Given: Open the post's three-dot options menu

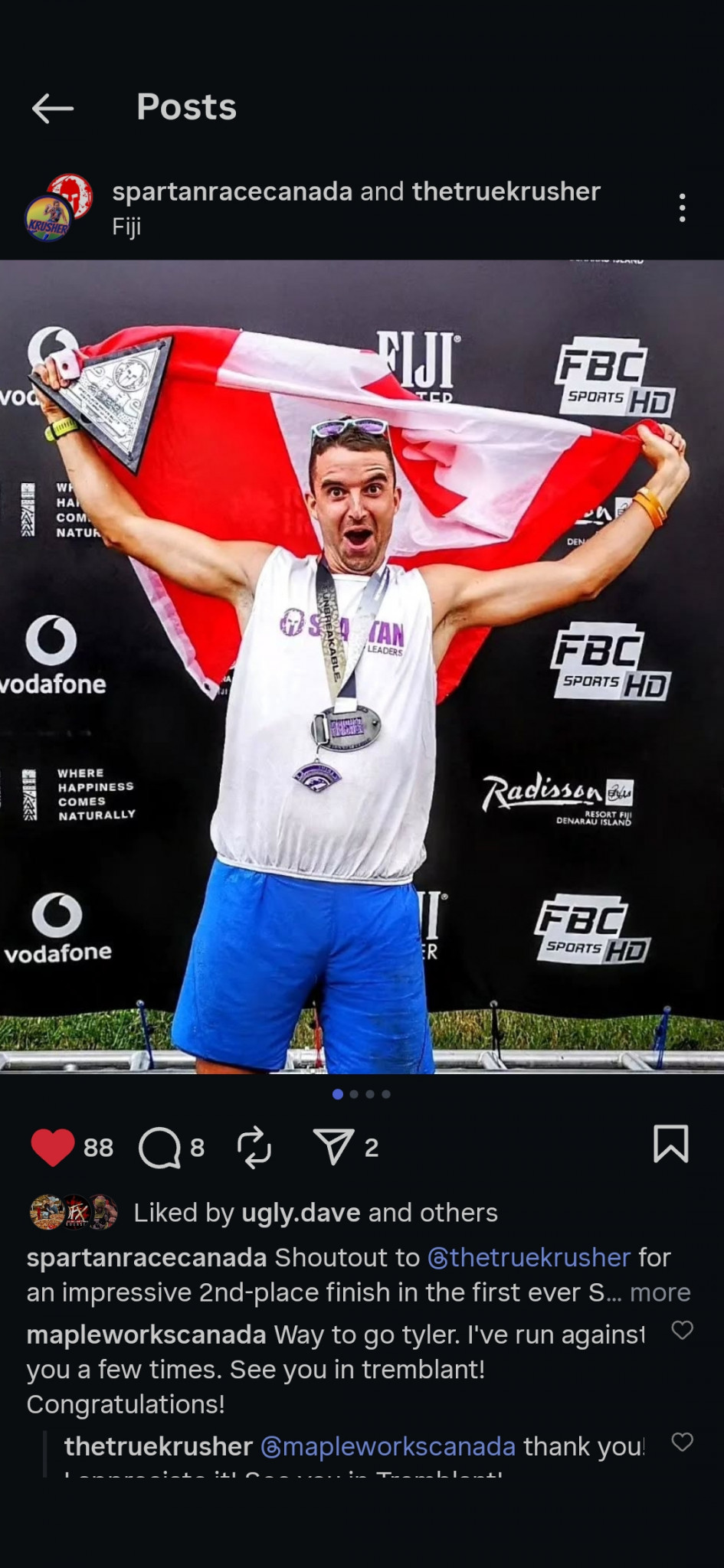Looking at the screenshot, I should pos(681,207).
